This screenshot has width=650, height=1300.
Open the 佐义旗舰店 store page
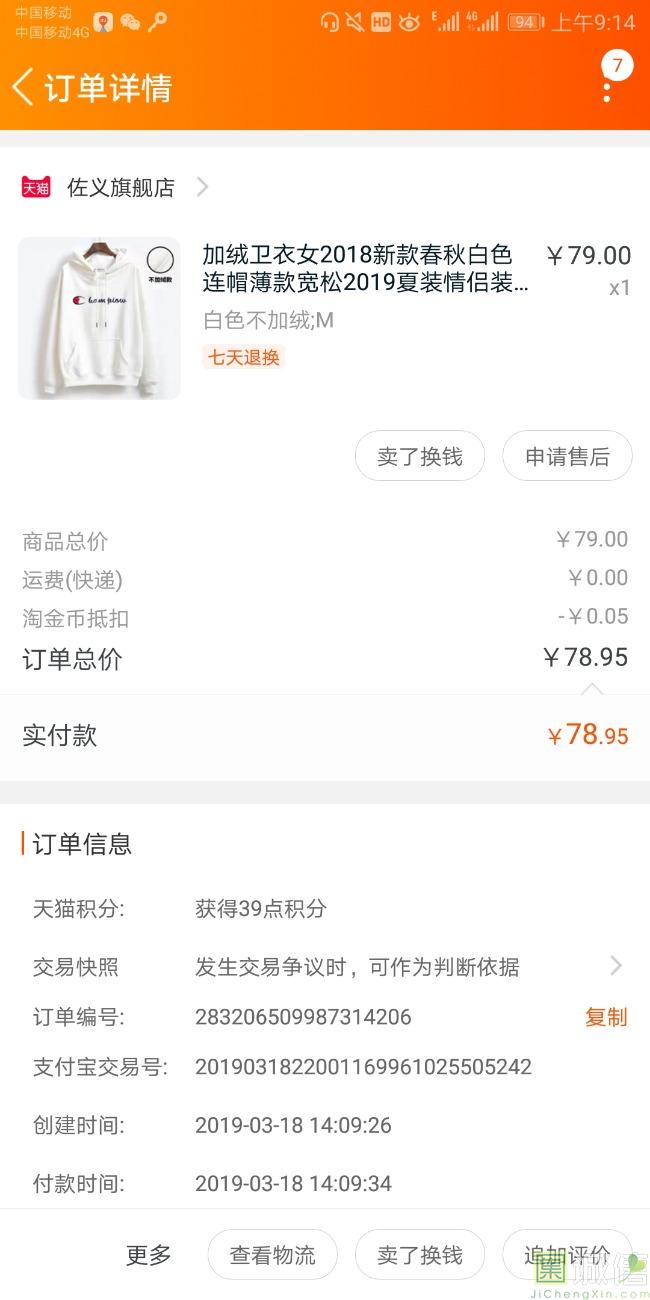(x=120, y=187)
